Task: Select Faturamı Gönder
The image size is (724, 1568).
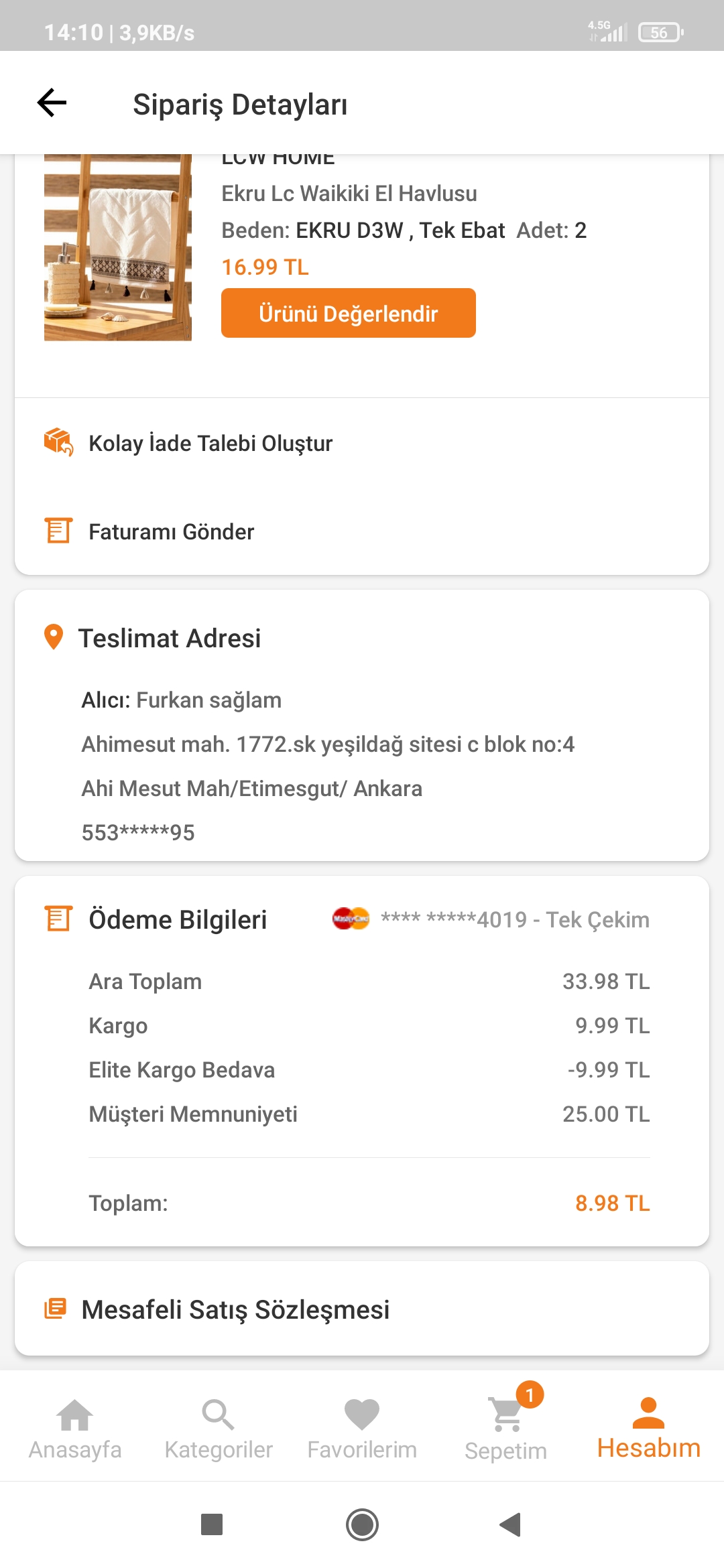Action: point(362,531)
